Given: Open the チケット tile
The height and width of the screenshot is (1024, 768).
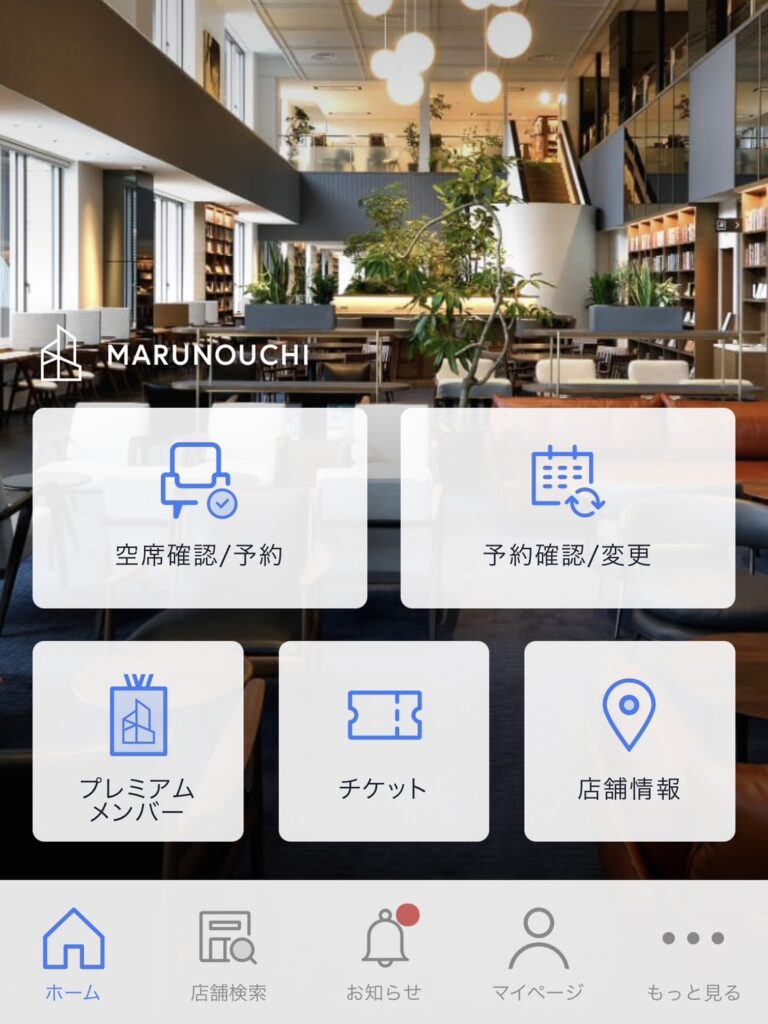Looking at the screenshot, I should 383,741.
